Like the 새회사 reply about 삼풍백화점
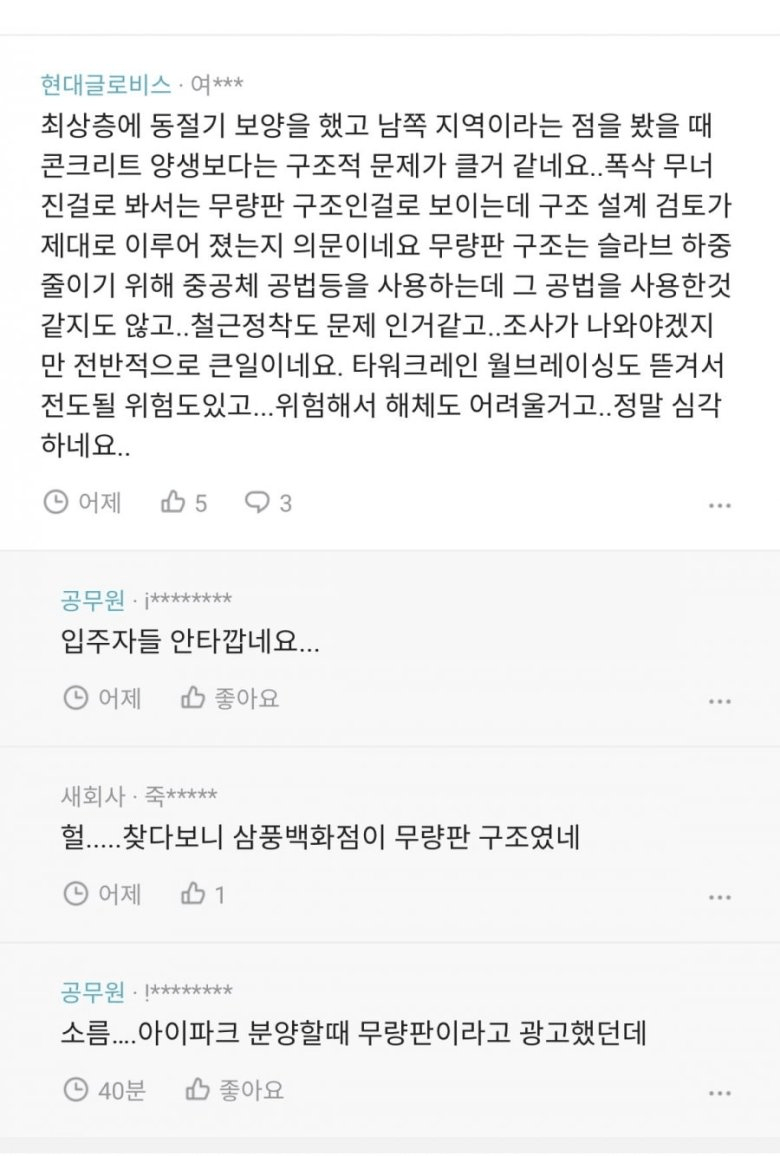This screenshot has height=1156, width=780. click(203, 894)
